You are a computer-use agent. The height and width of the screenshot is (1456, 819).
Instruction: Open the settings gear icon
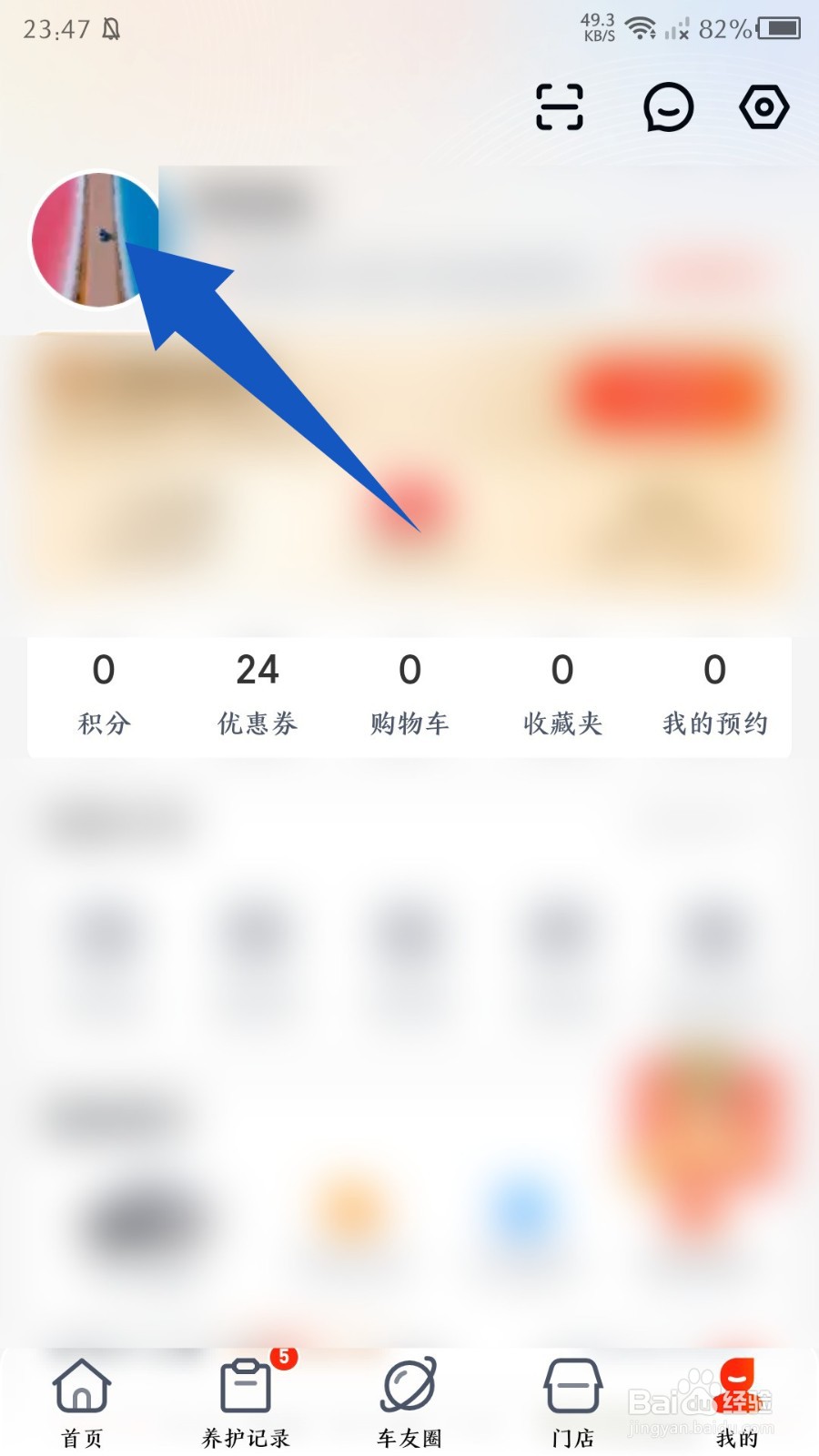coord(763,106)
